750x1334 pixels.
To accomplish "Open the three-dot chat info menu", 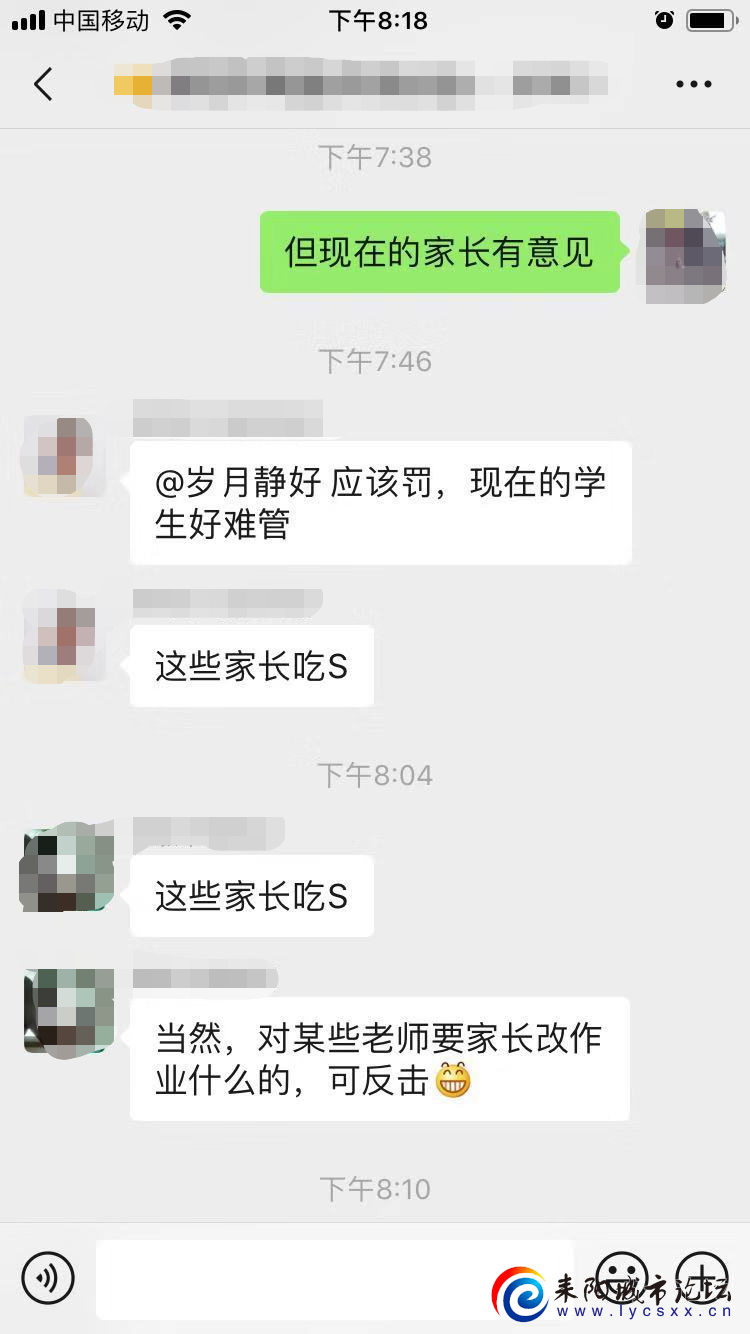I will pyautogui.click(x=693, y=85).
